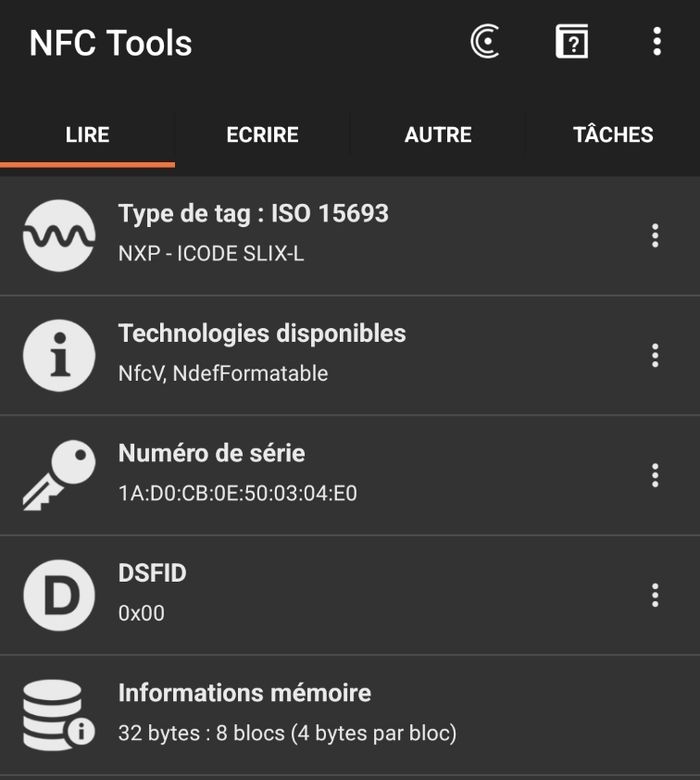This screenshot has width=700, height=780.
Task: Select the LIRE tab
Action: 87,135
